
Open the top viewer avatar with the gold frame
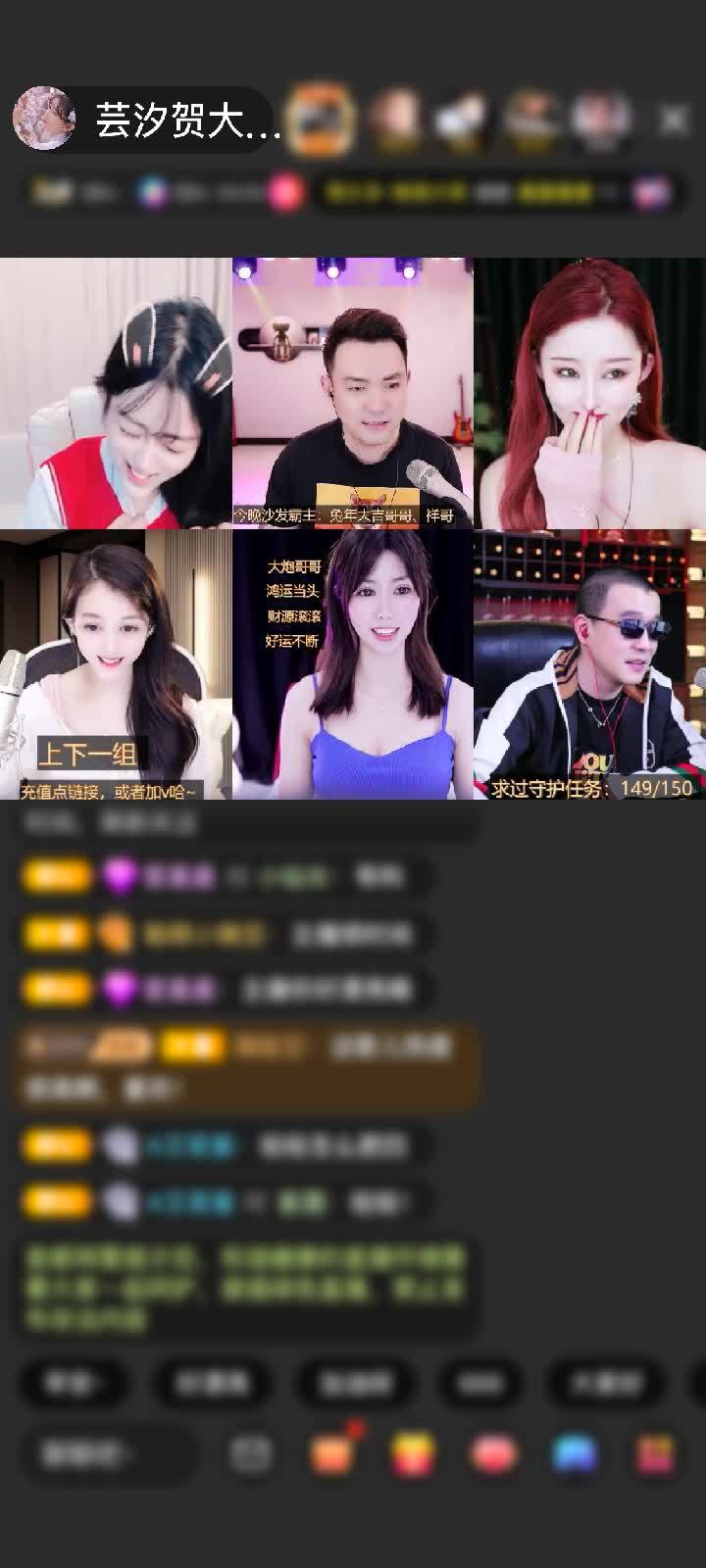(320, 119)
